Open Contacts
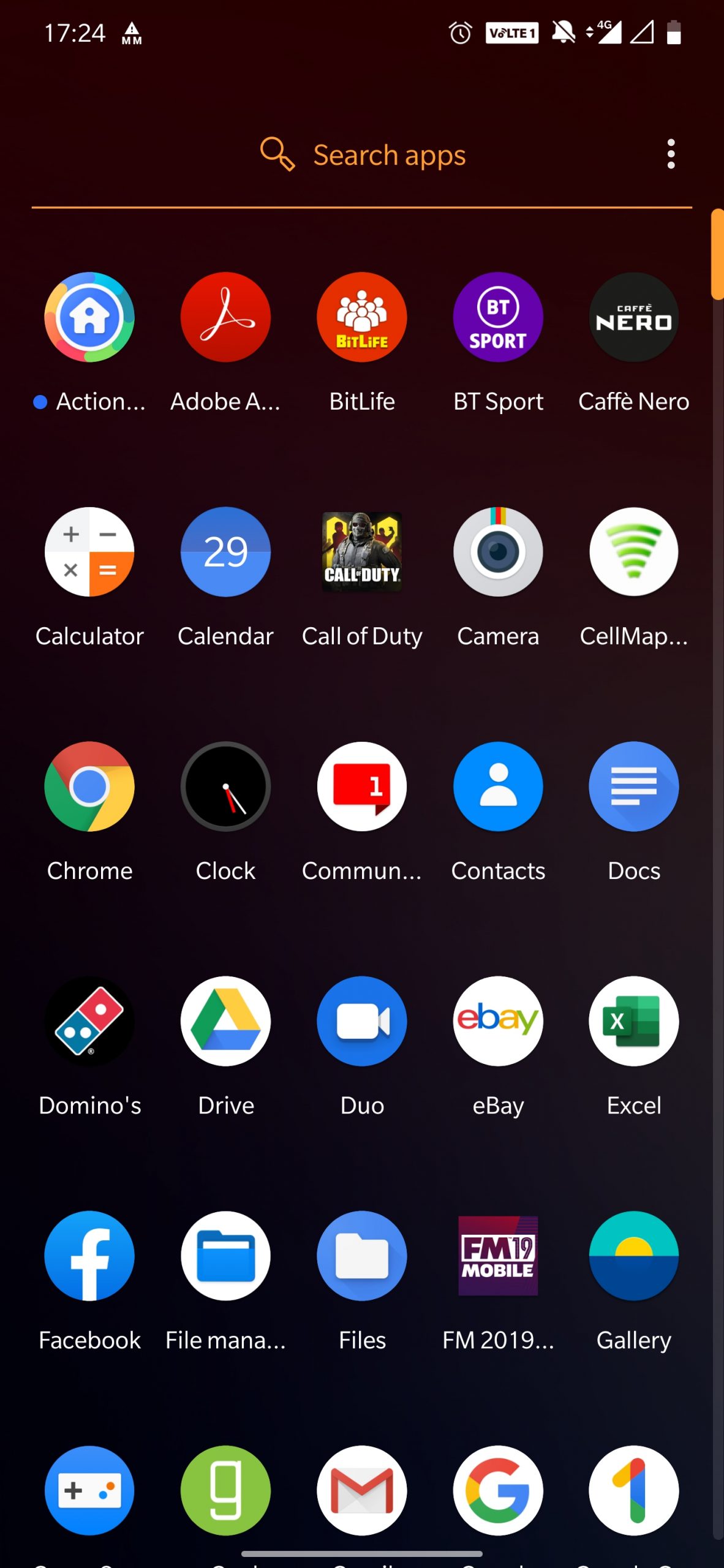The width and height of the screenshot is (724, 1568). 498,786
